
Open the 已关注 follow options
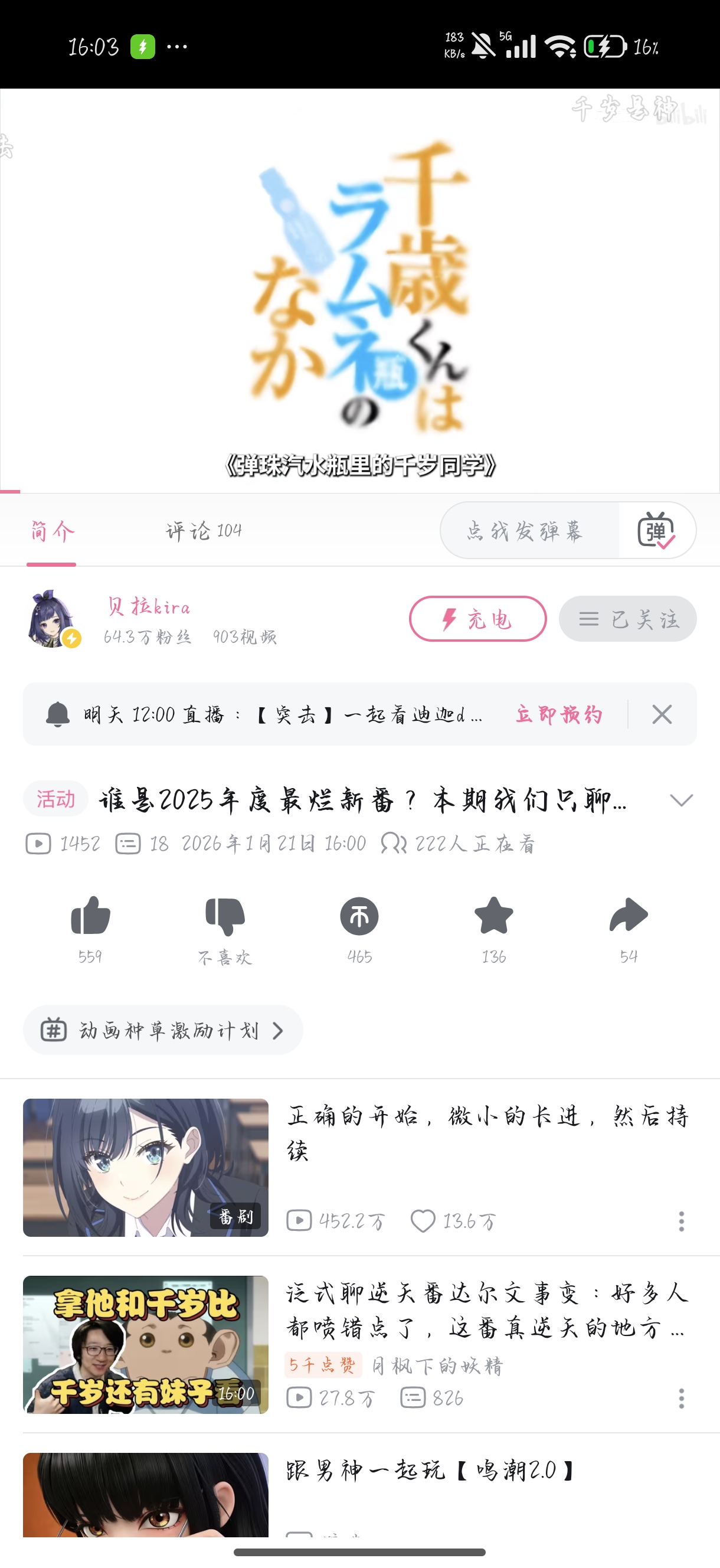[x=627, y=619]
